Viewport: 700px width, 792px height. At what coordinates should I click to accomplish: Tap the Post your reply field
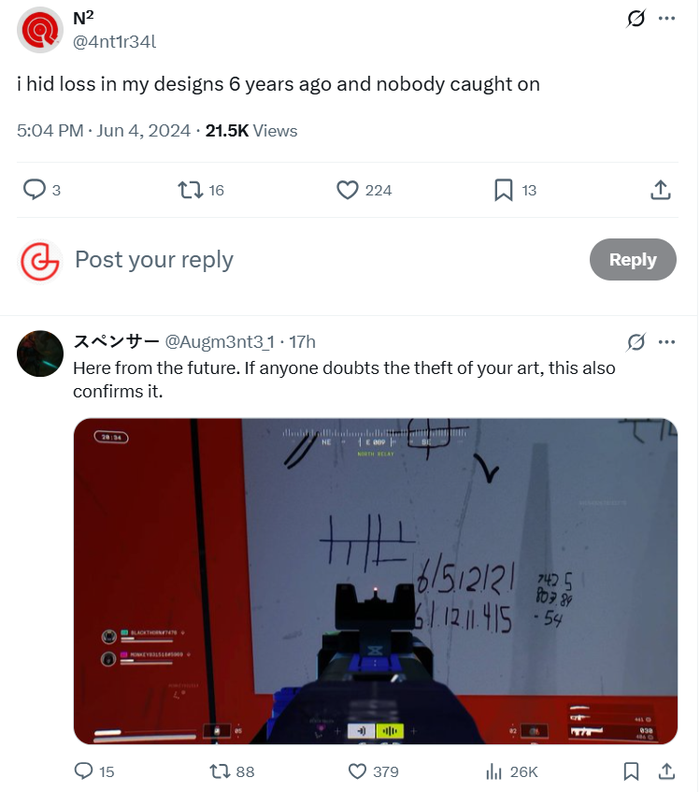click(300, 260)
